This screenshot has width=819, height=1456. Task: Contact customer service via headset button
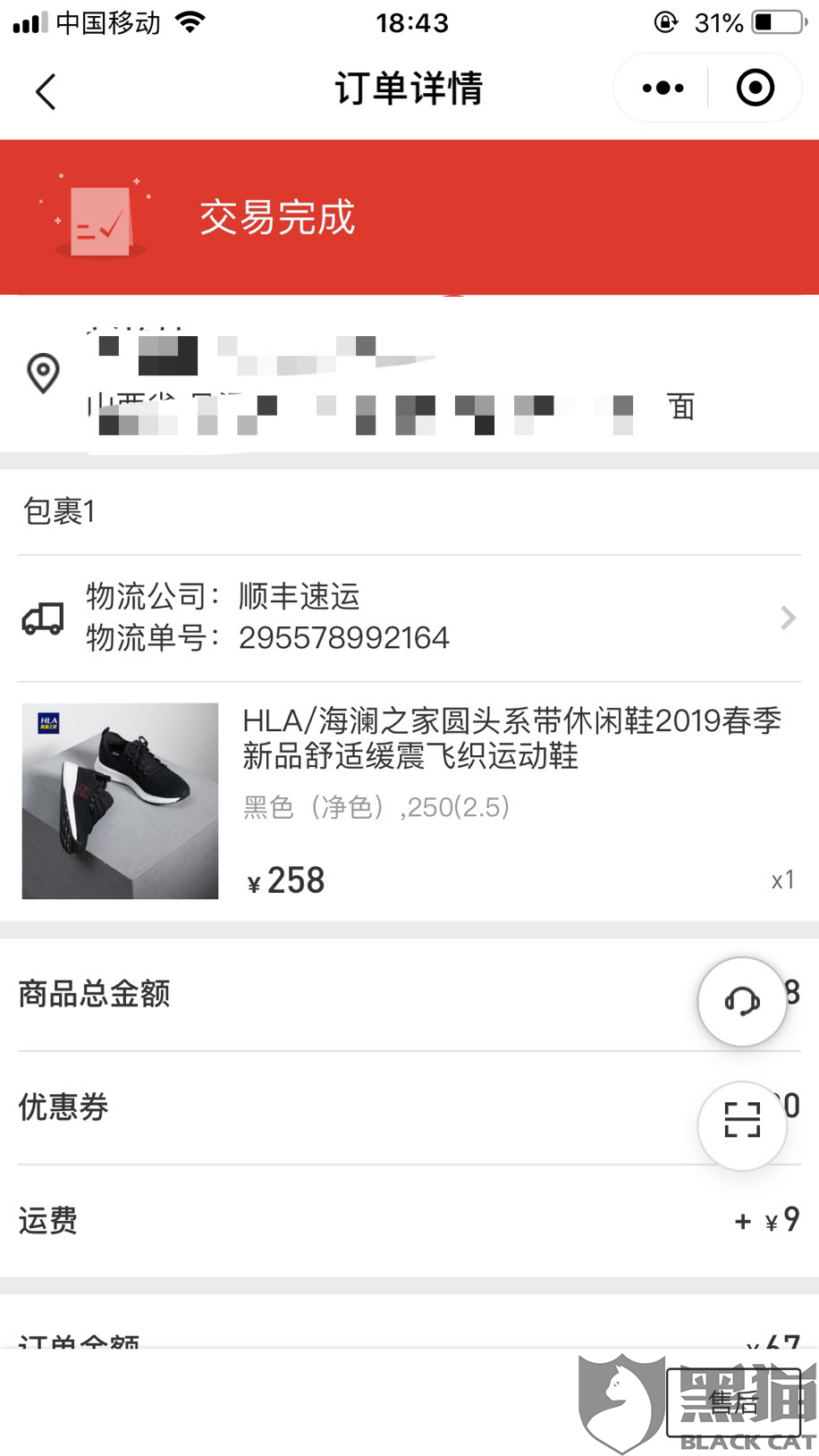742,1001
